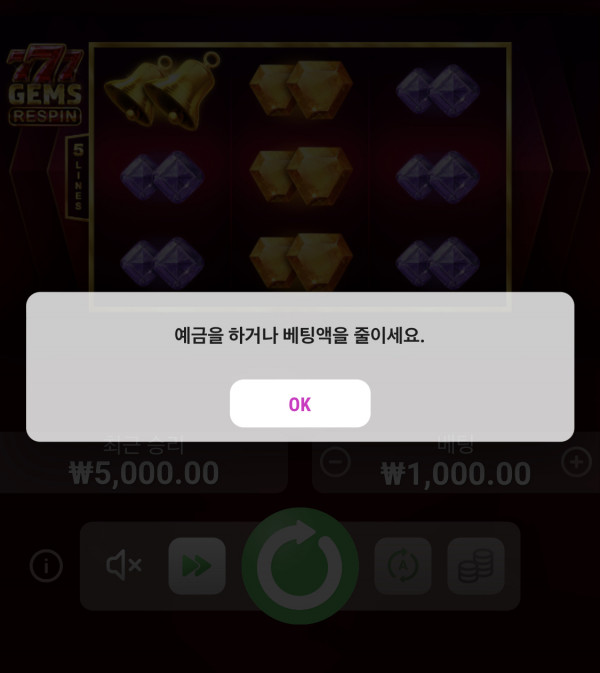
Task: Enable fast-forward turbo spin
Action: click(197, 566)
